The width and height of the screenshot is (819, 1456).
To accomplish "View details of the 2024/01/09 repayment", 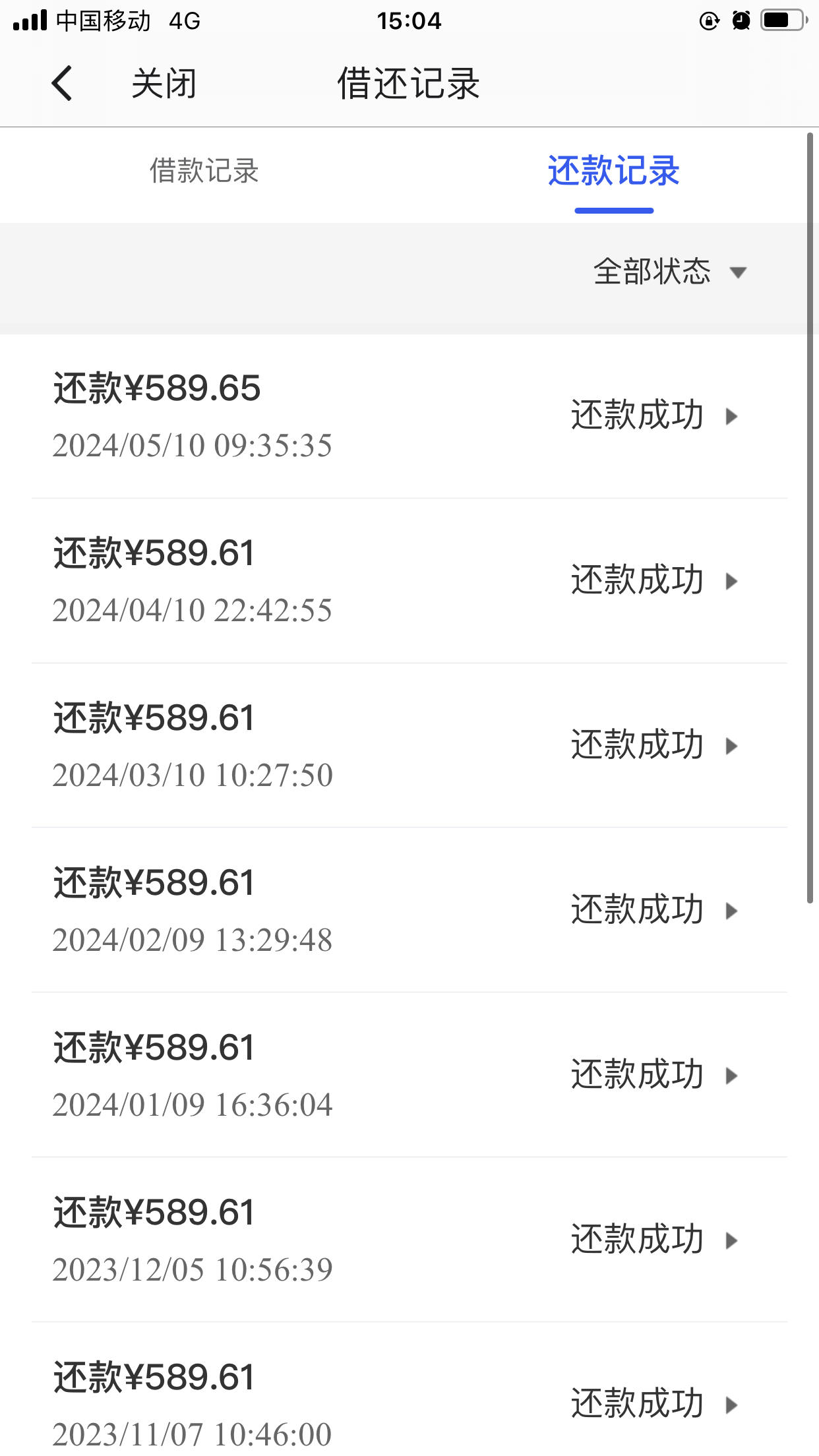I will click(x=409, y=1075).
